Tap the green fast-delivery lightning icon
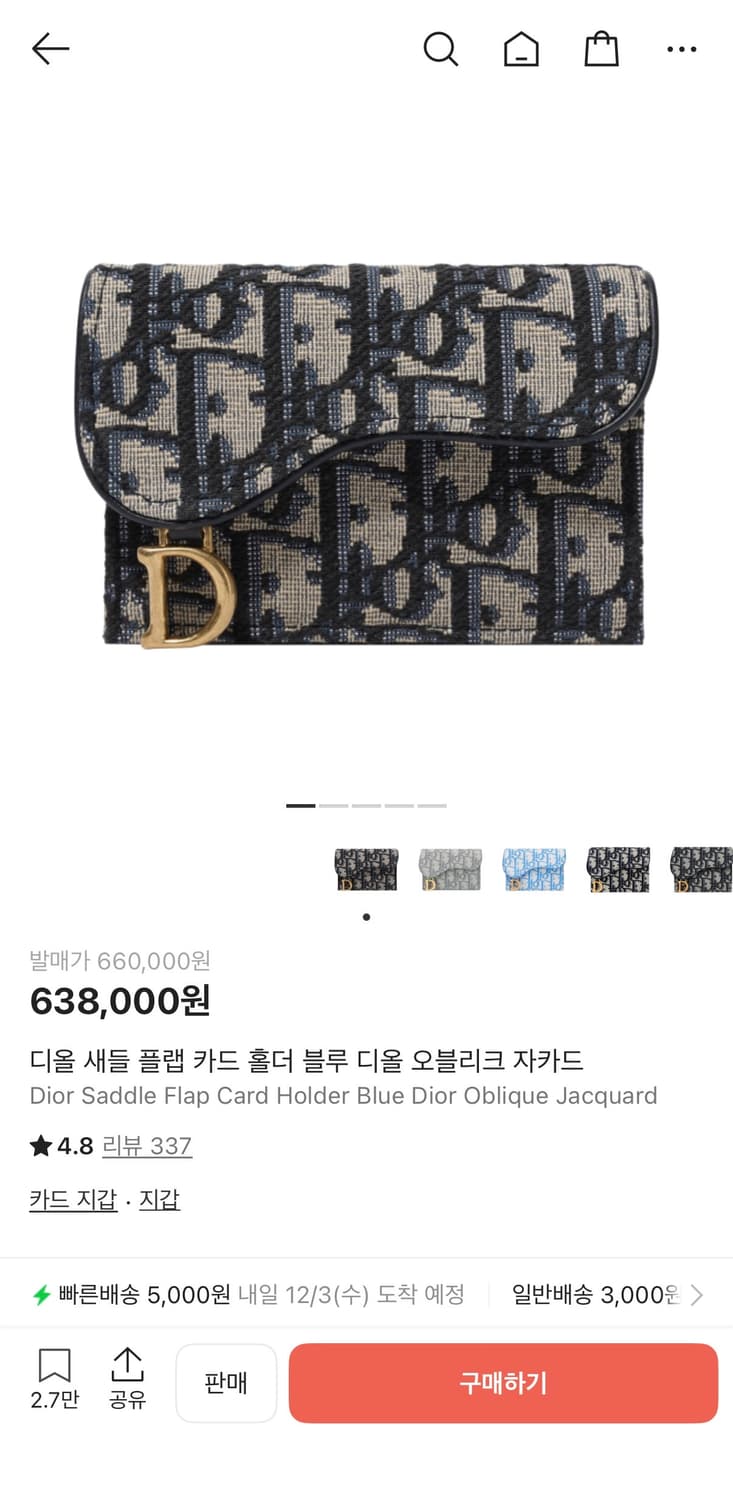The height and width of the screenshot is (1500, 733). click(x=40, y=1294)
